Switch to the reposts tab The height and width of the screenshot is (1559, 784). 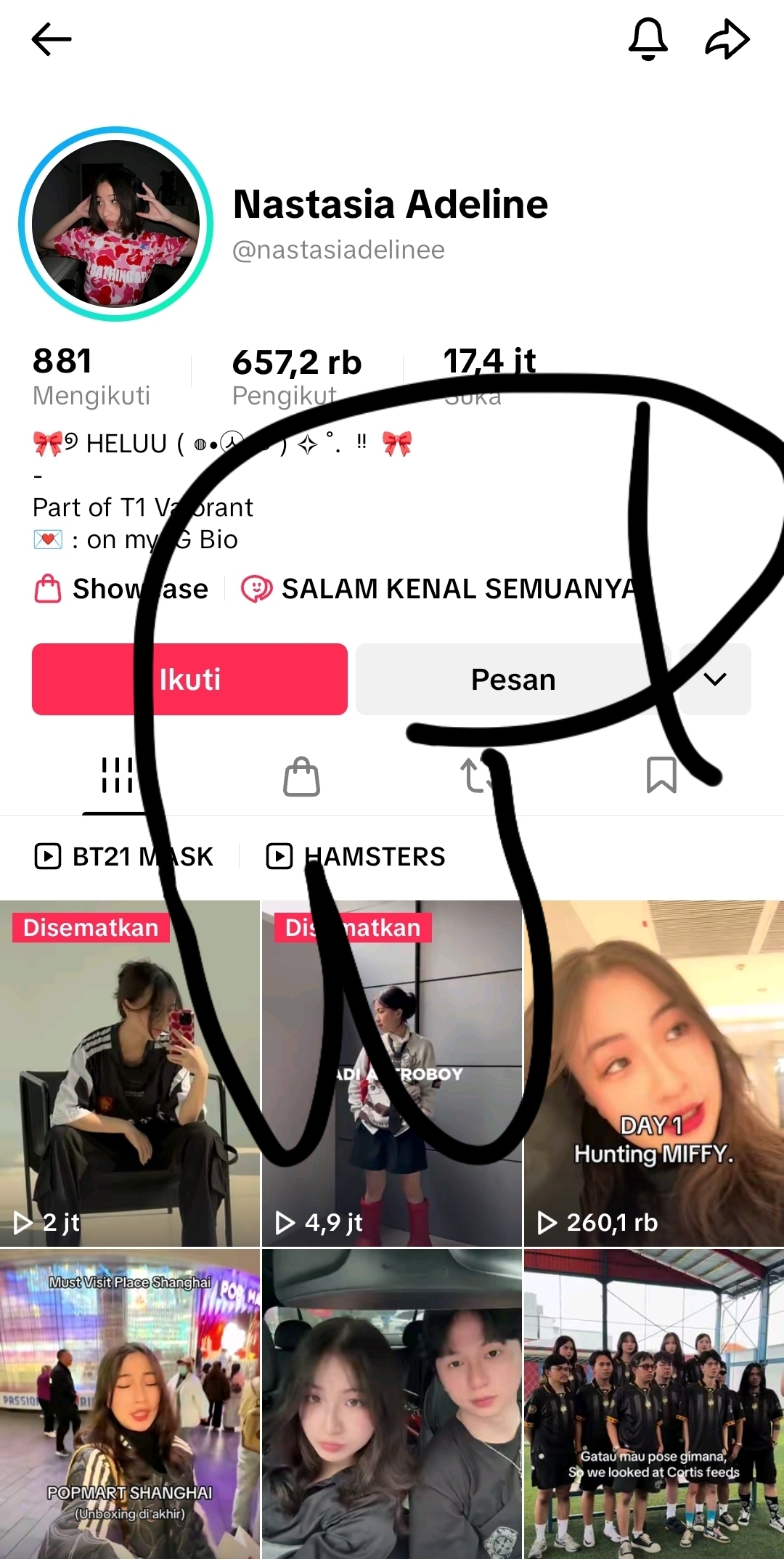pos(479,776)
